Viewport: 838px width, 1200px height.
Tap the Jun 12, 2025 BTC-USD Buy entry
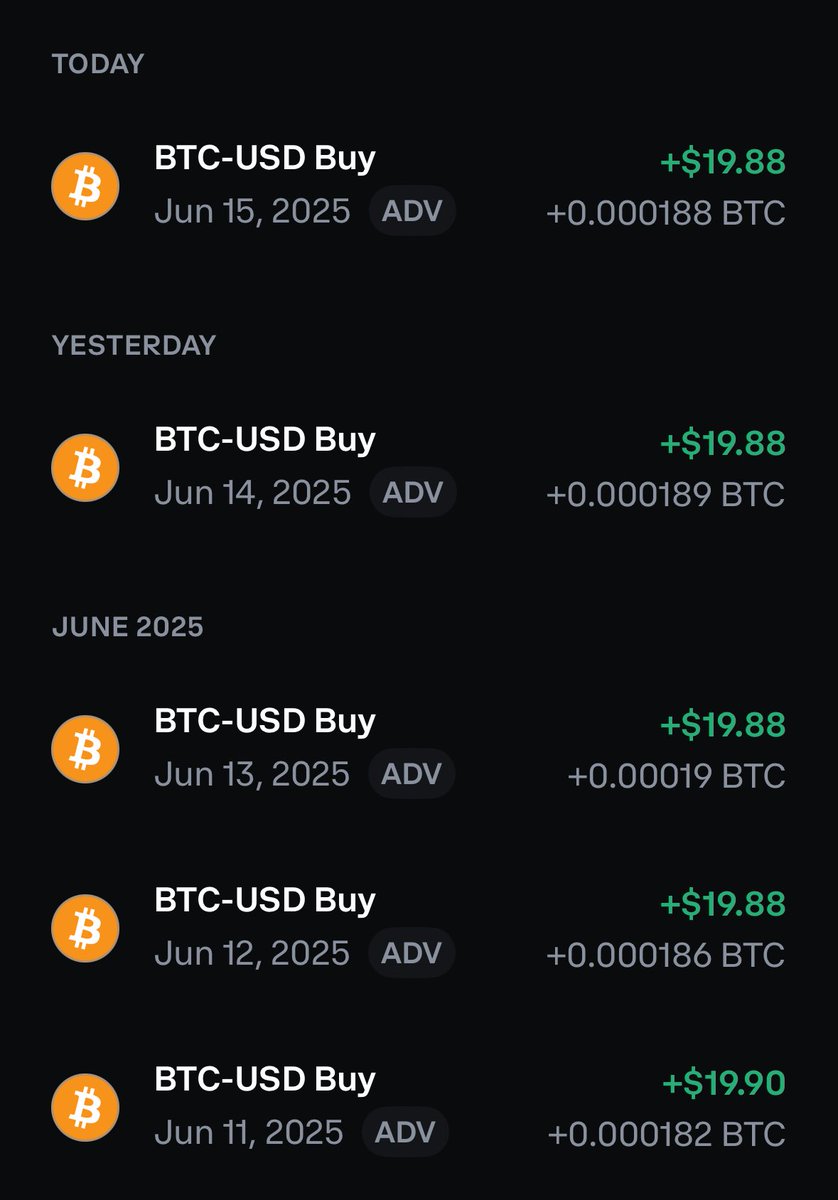pos(418,928)
